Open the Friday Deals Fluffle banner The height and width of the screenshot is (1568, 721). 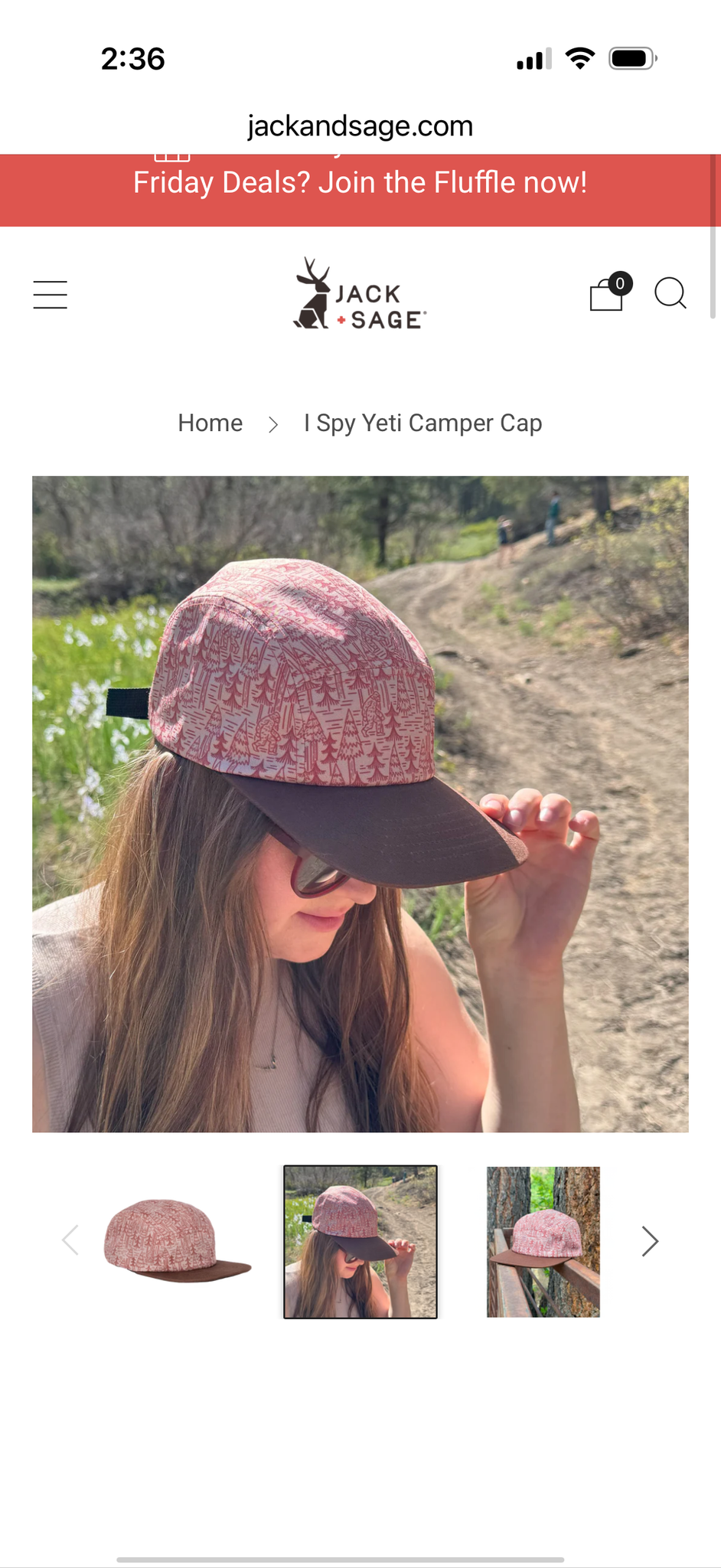click(x=360, y=184)
